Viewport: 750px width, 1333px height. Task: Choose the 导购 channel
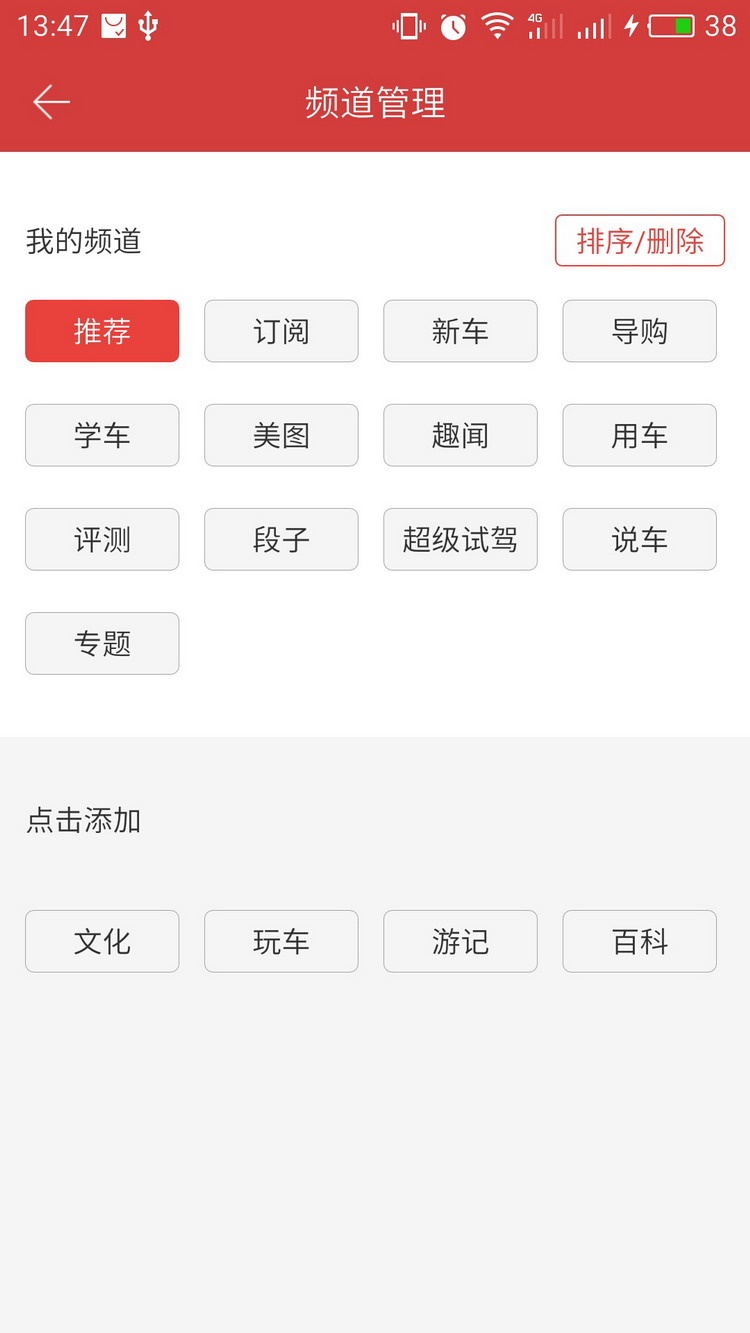point(639,331)
